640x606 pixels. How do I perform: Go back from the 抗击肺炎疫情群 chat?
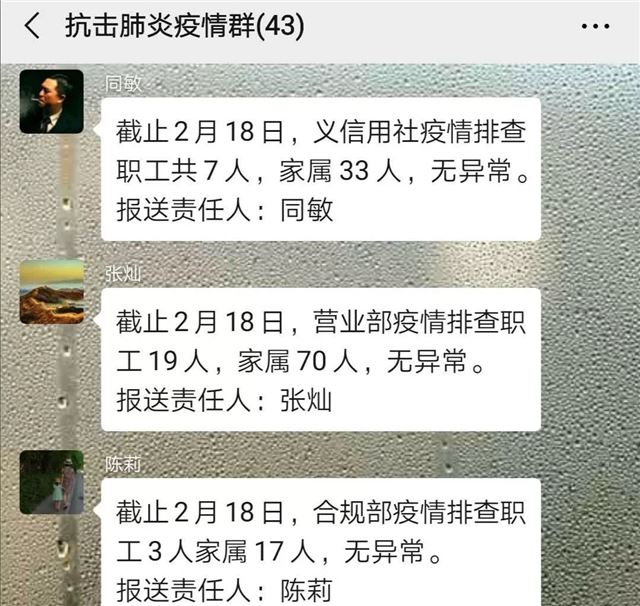point(32,26)
